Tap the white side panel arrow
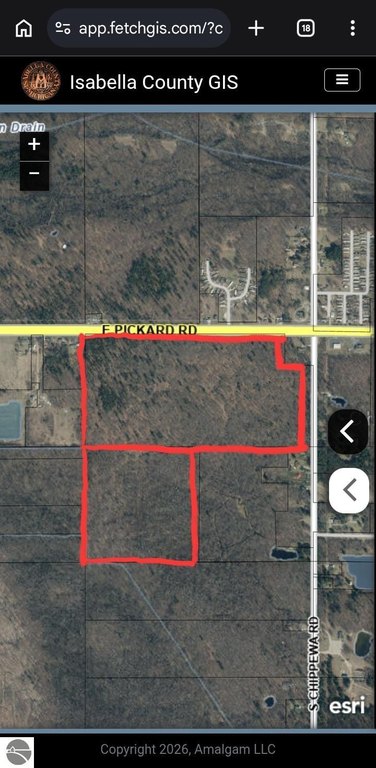Screen dimensions: 376x768 tap(349, 490)
